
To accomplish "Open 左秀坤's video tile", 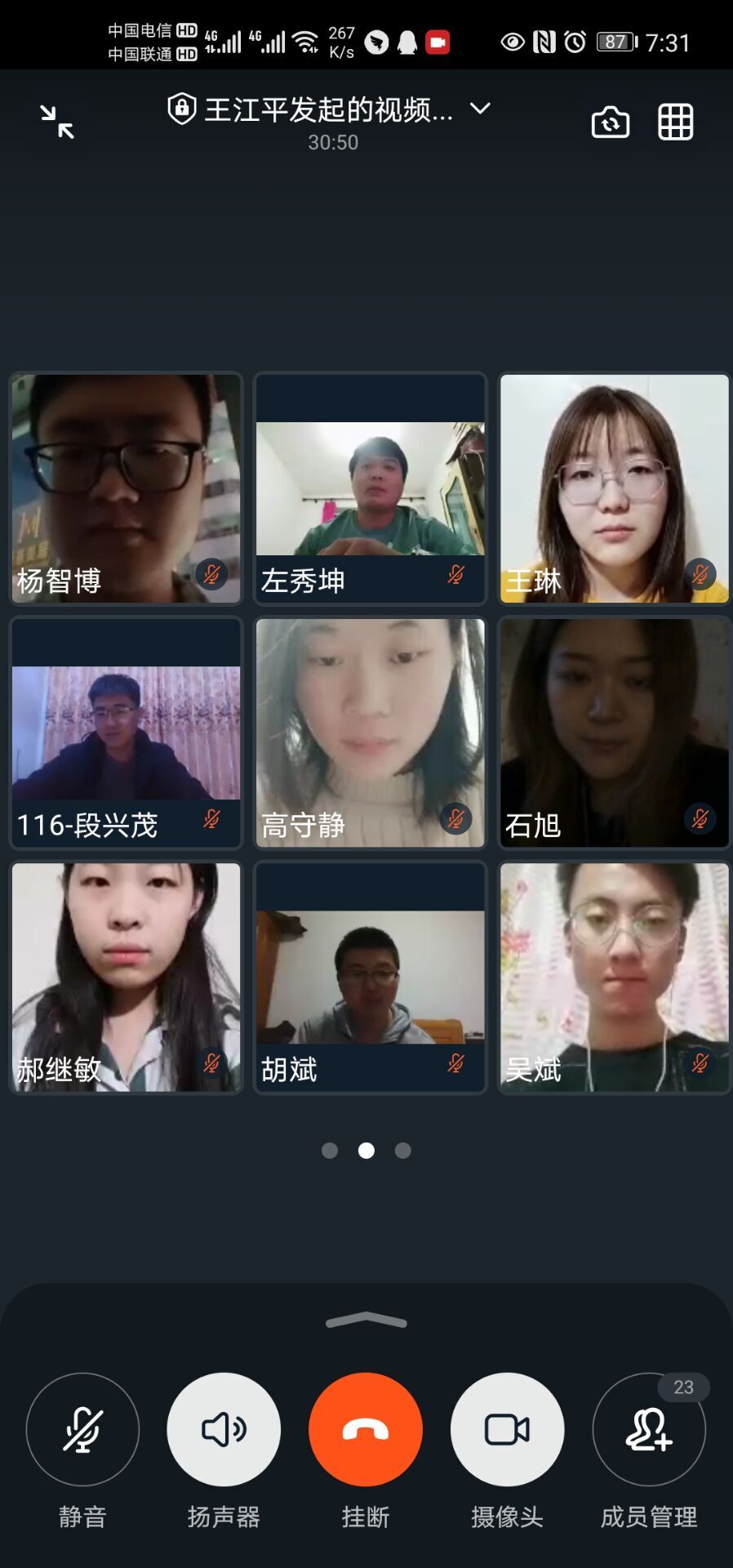I will [x=370, y=488].
